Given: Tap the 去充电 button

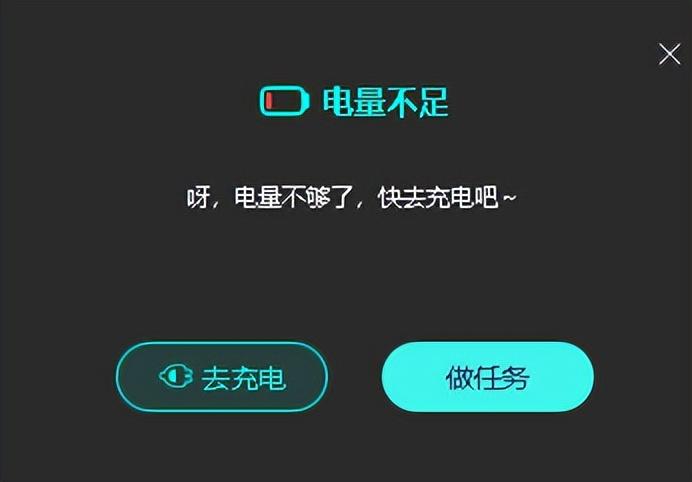Looking at the screenshot, I should [x=222, y=377].
